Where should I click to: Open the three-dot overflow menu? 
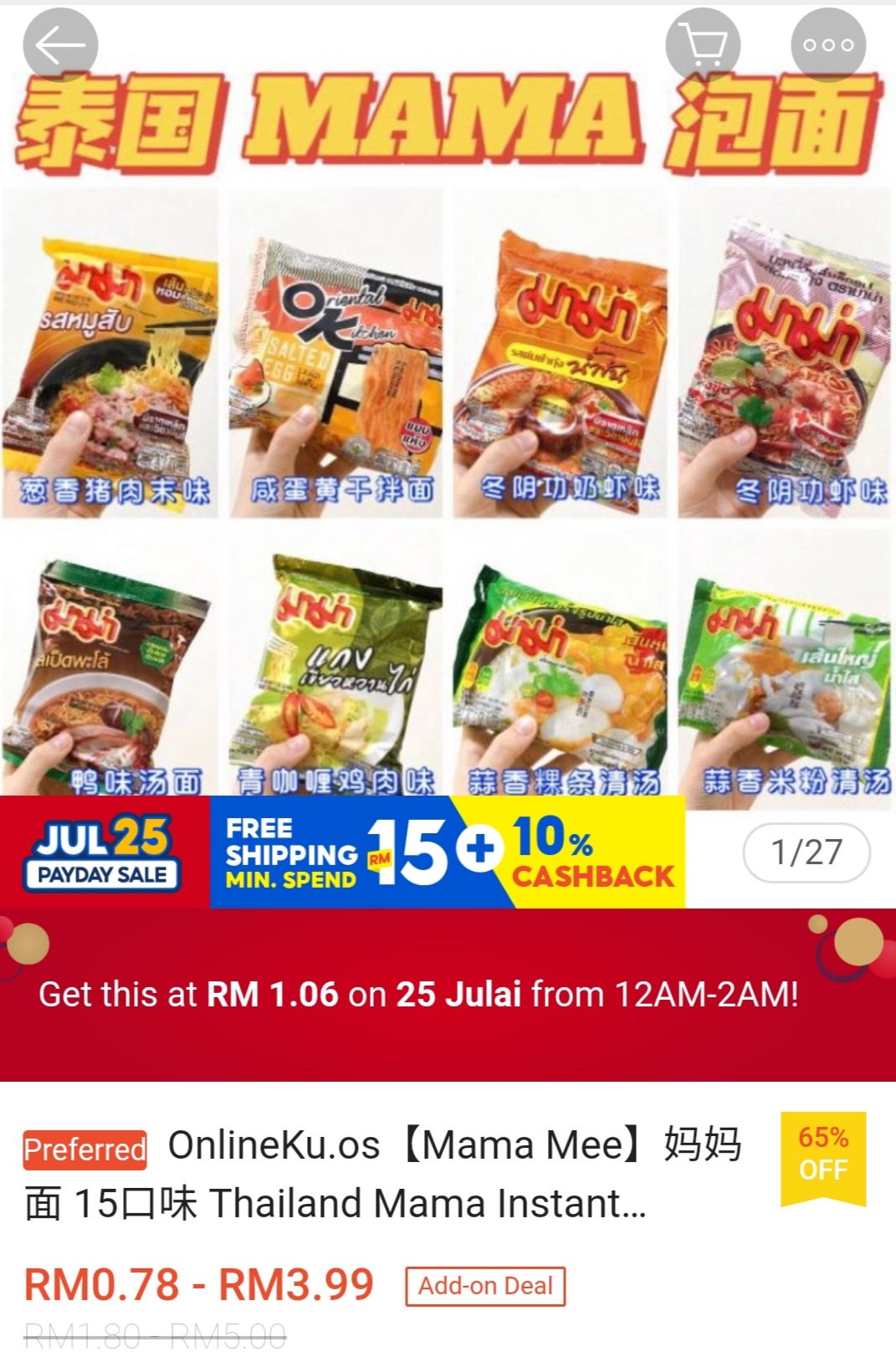(x=828, y=45)
